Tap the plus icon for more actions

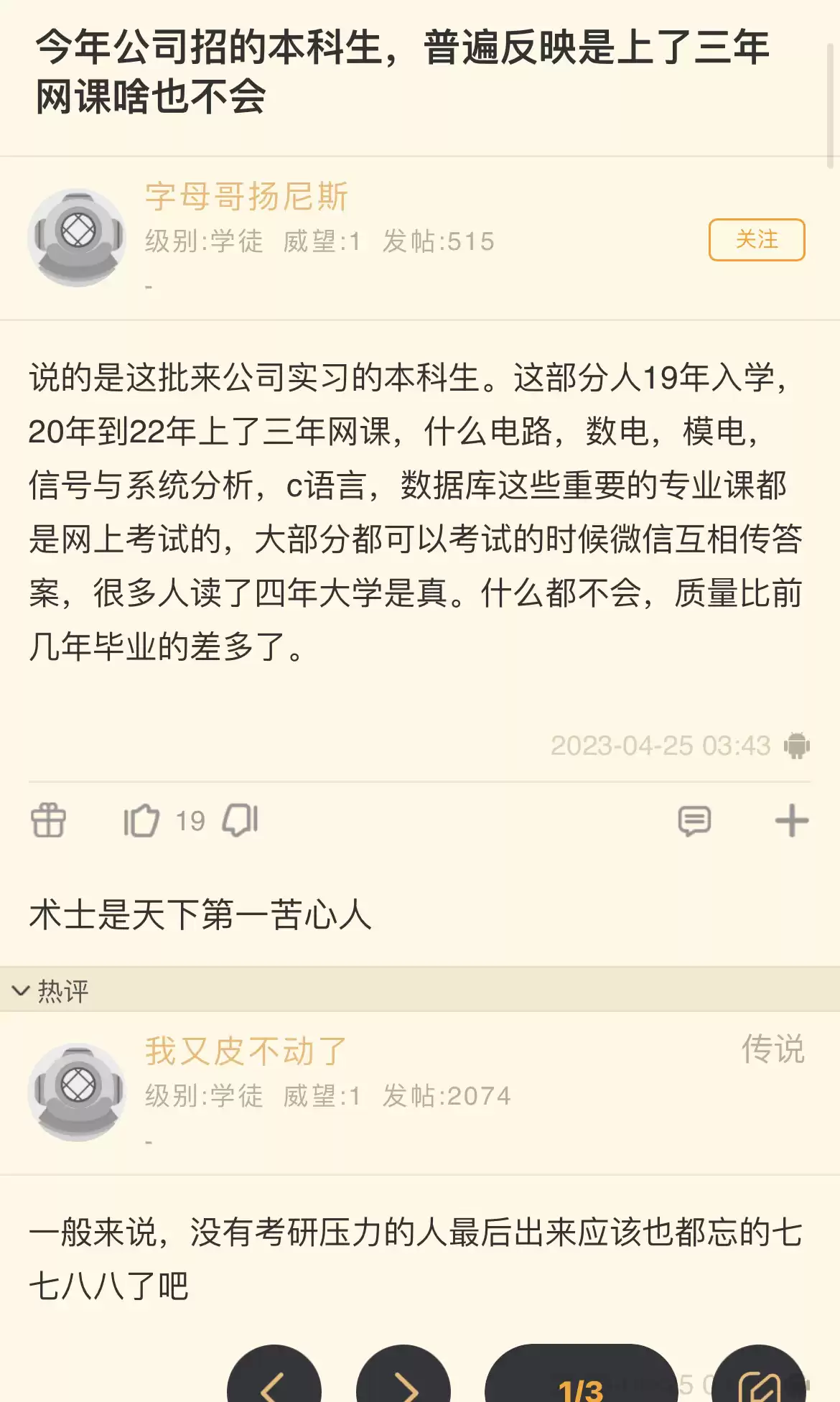[x=791, y=821]
